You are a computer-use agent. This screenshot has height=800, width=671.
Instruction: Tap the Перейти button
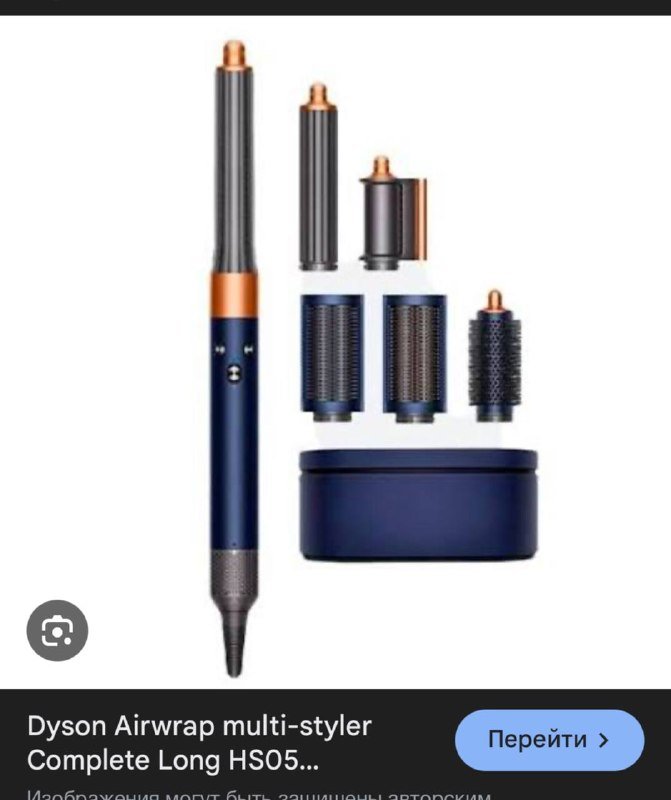coord(549,740)
